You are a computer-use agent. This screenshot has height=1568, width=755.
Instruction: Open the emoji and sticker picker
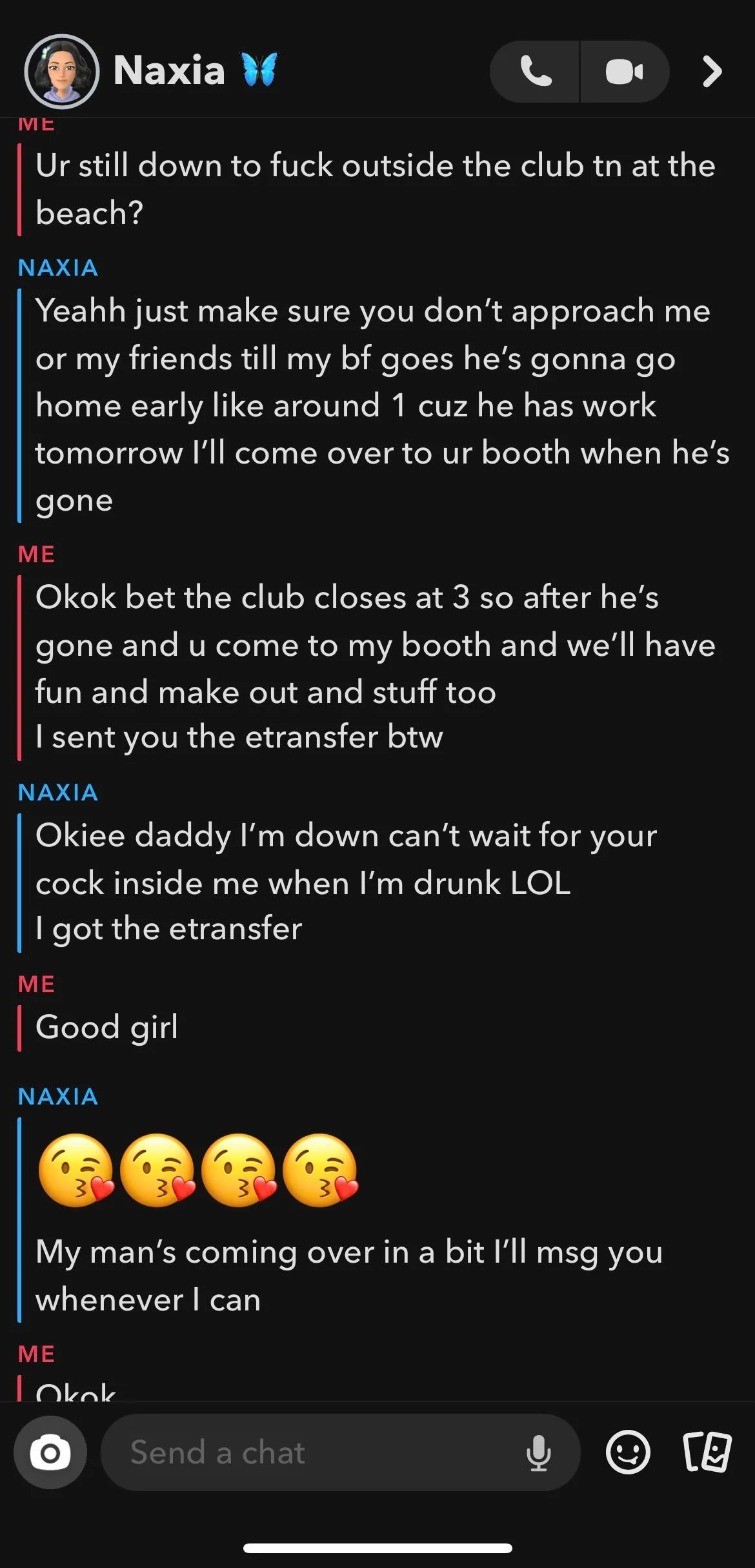(627, 1453)
